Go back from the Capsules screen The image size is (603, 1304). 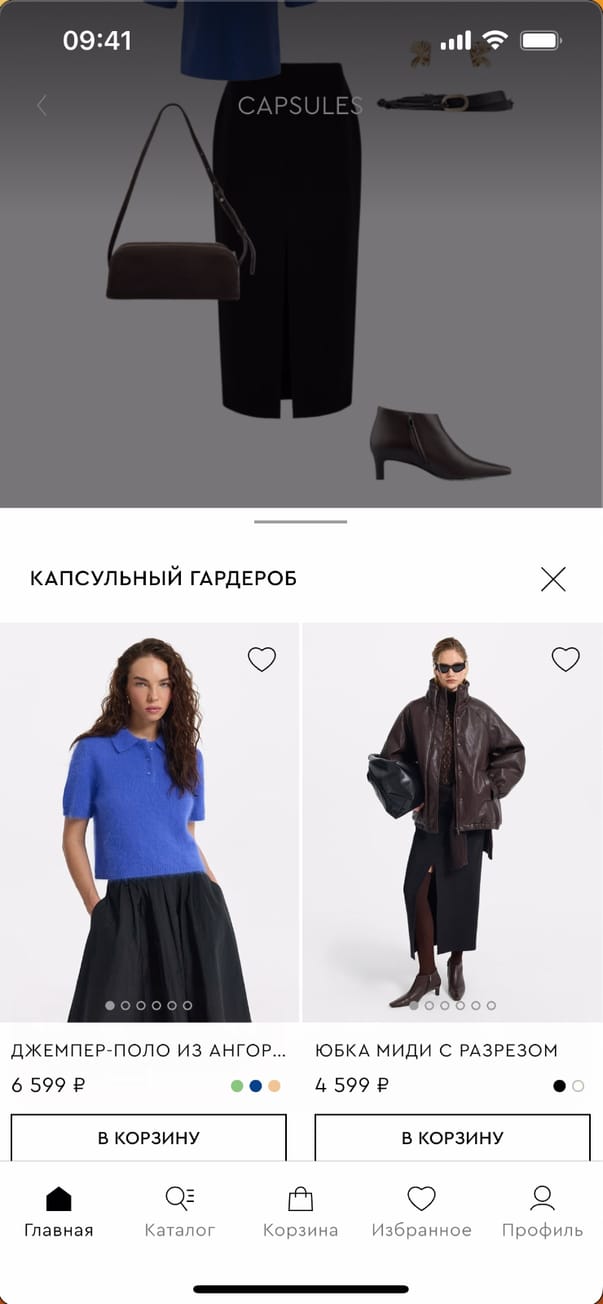pyautogui.click(x=42, y=105)
